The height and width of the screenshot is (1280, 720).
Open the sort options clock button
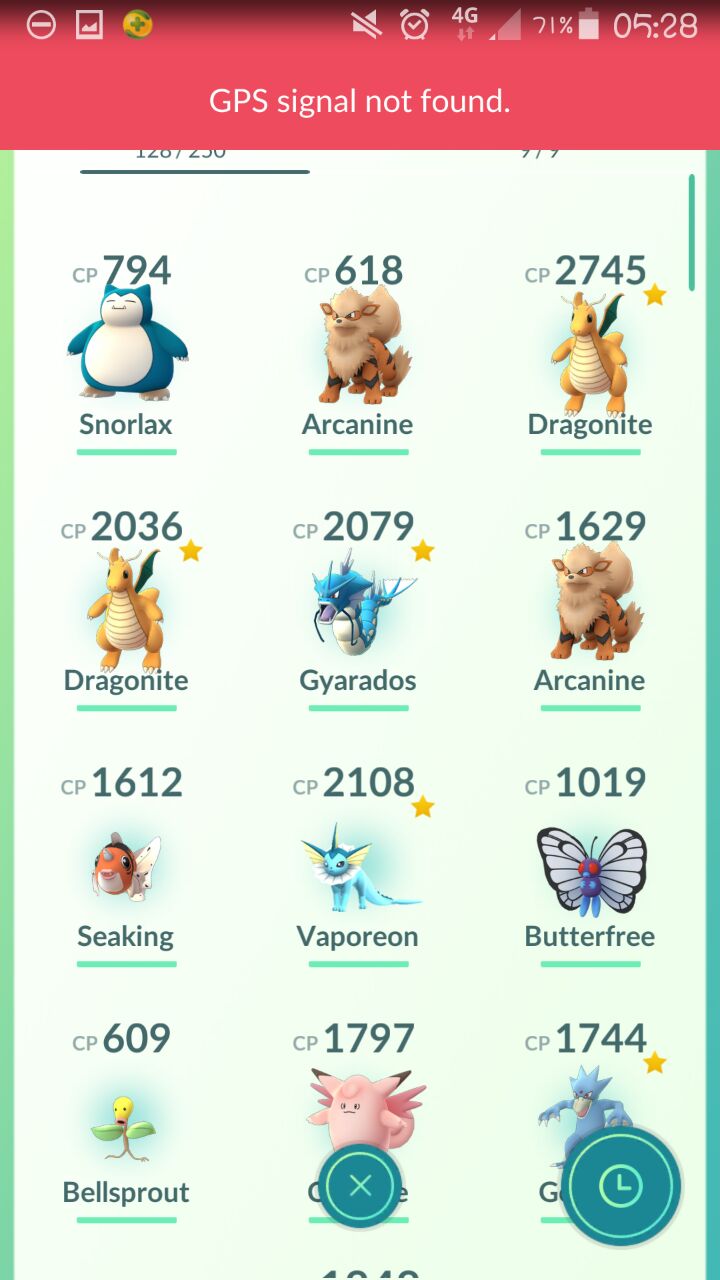[x=621, y=1187]
